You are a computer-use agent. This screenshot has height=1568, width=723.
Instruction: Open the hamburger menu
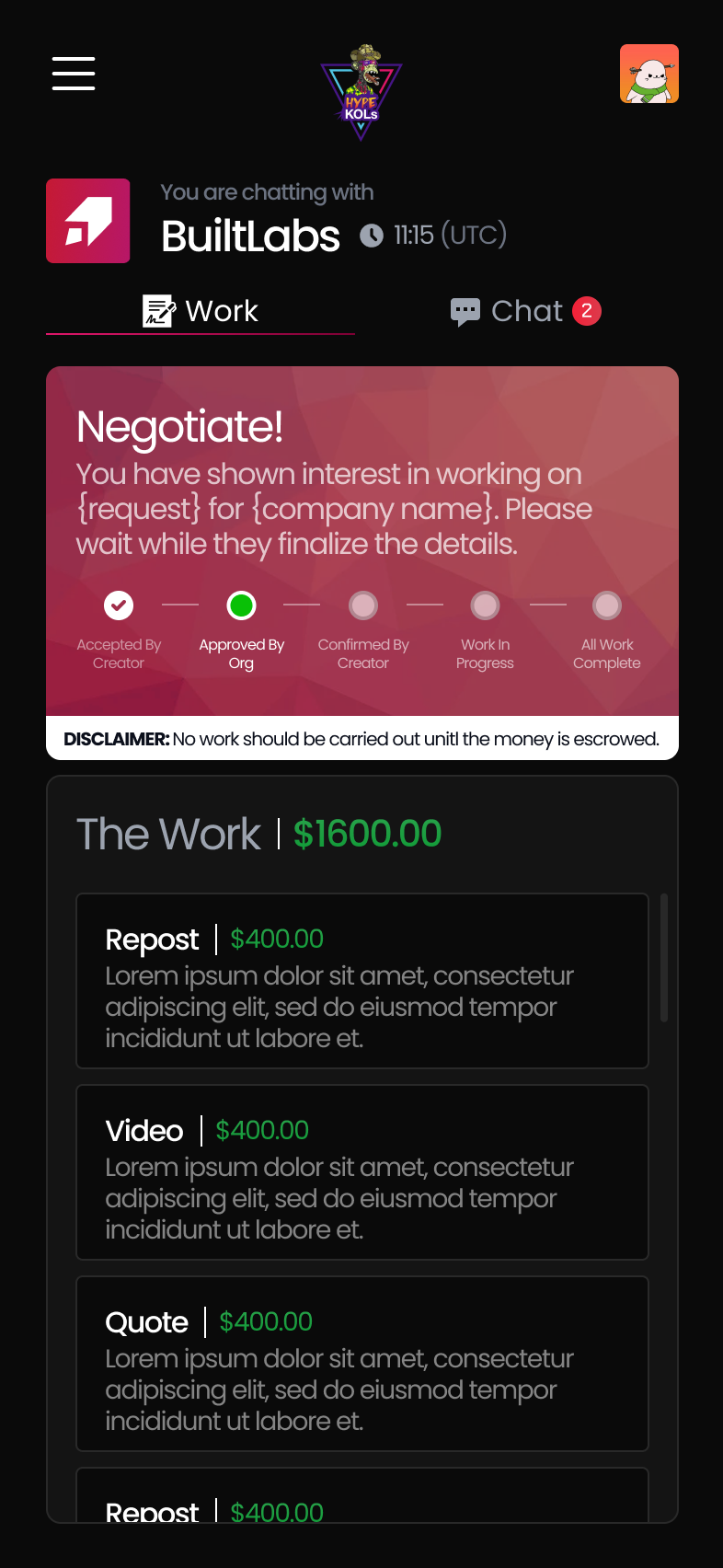pyautogui.click(x=74, y=74)
